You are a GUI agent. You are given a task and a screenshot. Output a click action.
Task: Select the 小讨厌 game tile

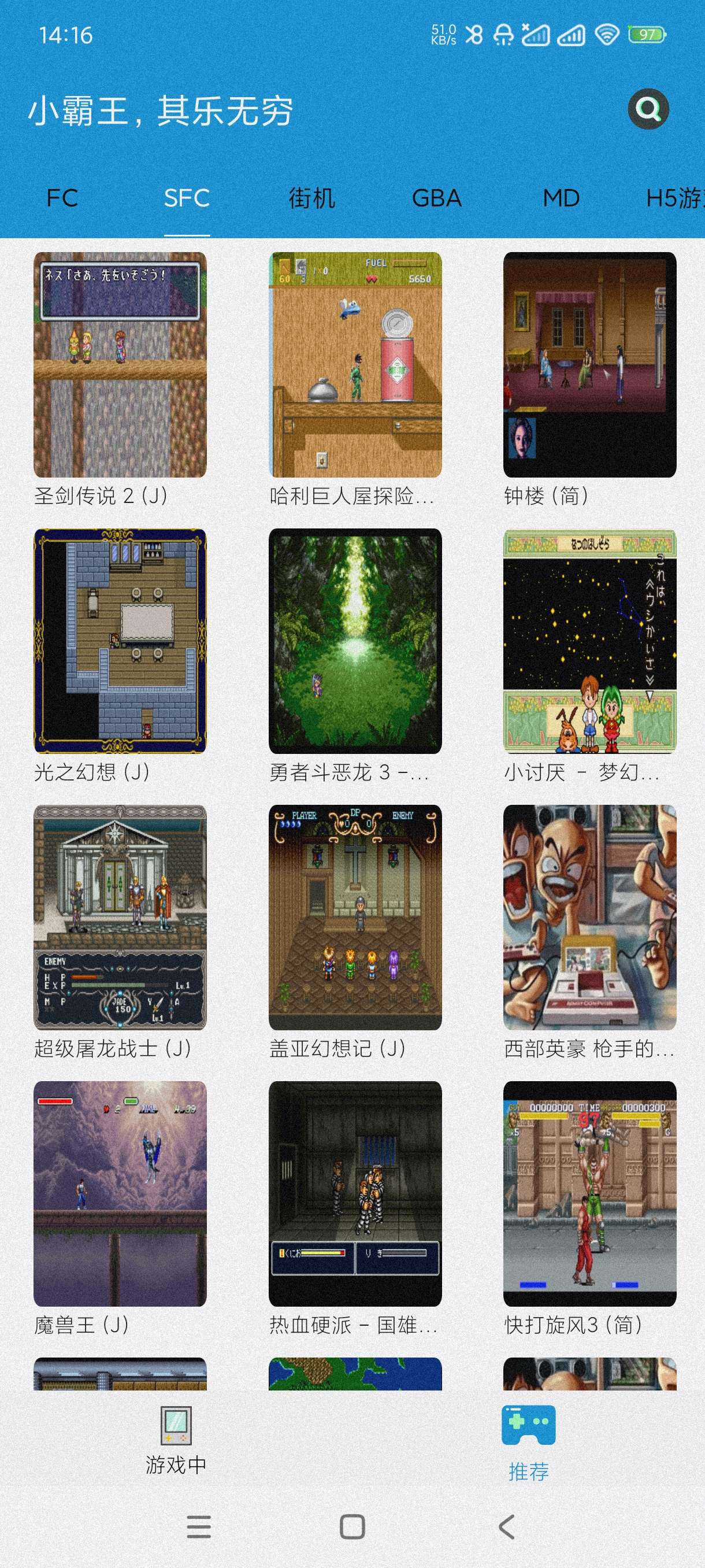[x=589, y=641]
